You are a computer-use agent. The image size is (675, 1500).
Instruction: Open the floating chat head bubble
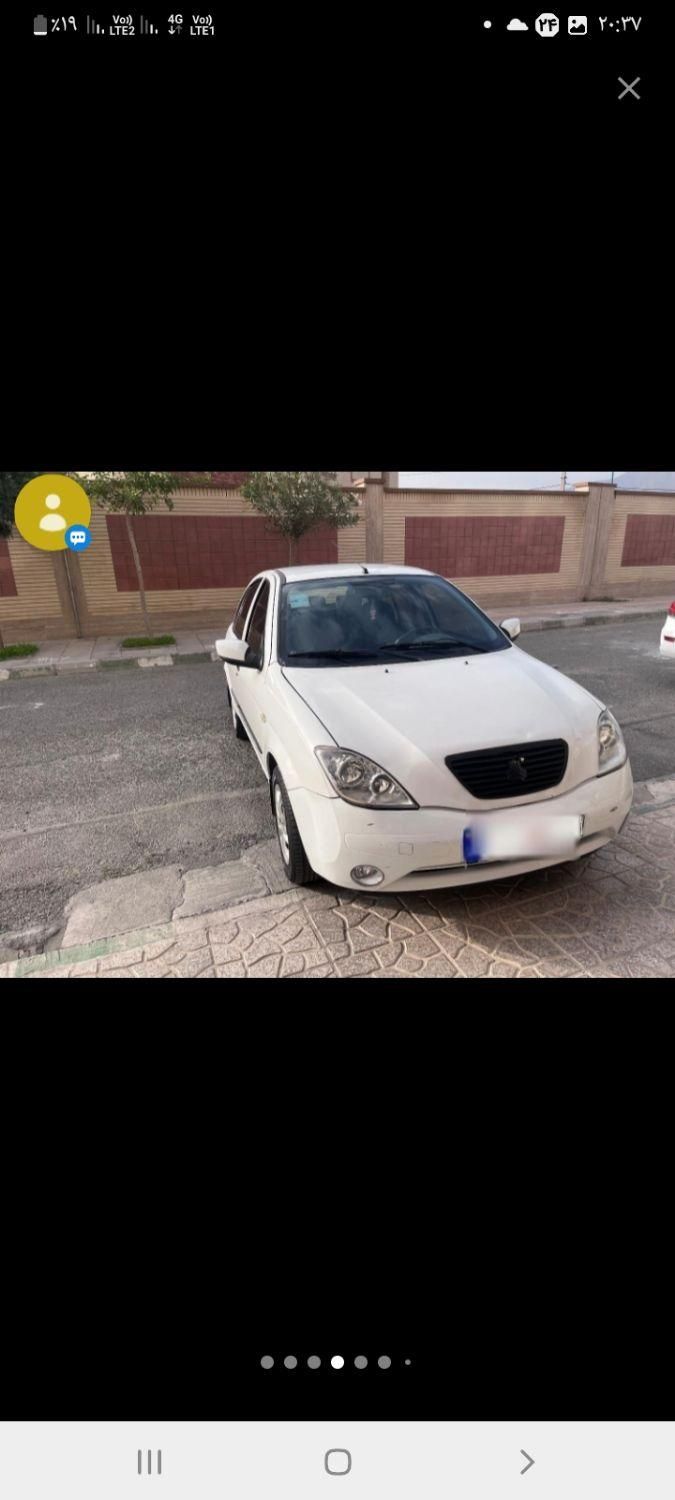click(52, 512)
